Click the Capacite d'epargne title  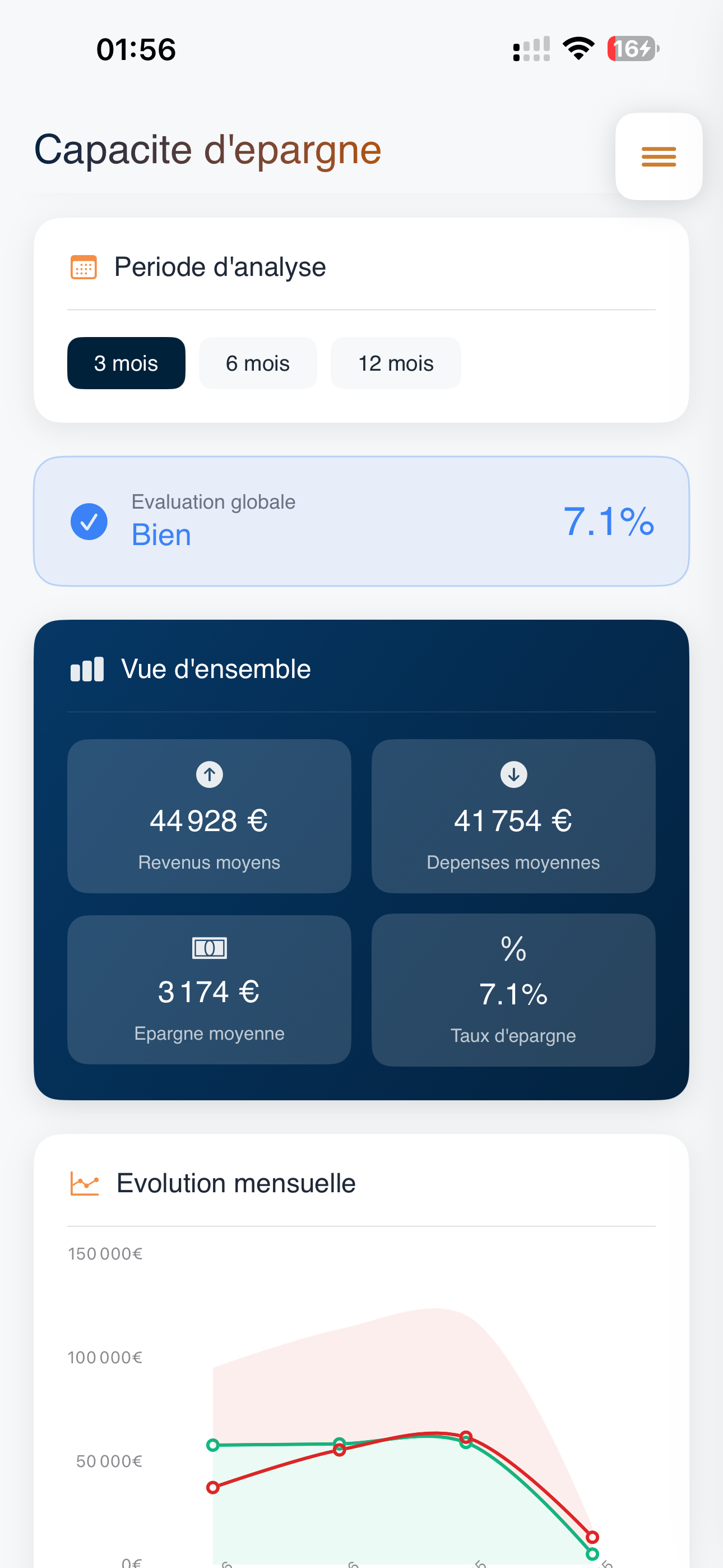click(x=207, y=150)
